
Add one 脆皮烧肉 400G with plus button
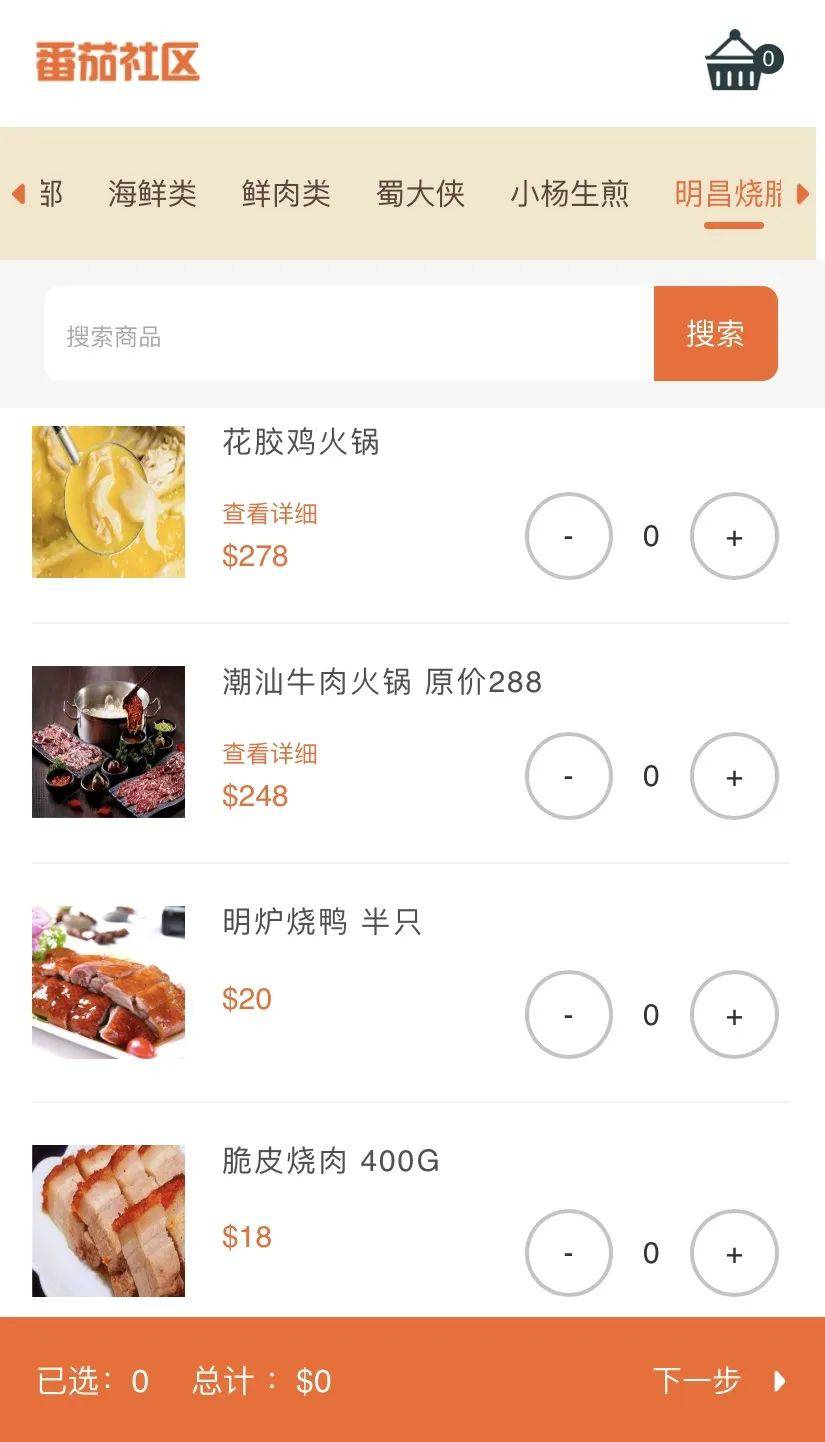pyautogui.click(x=734, y=1253)
